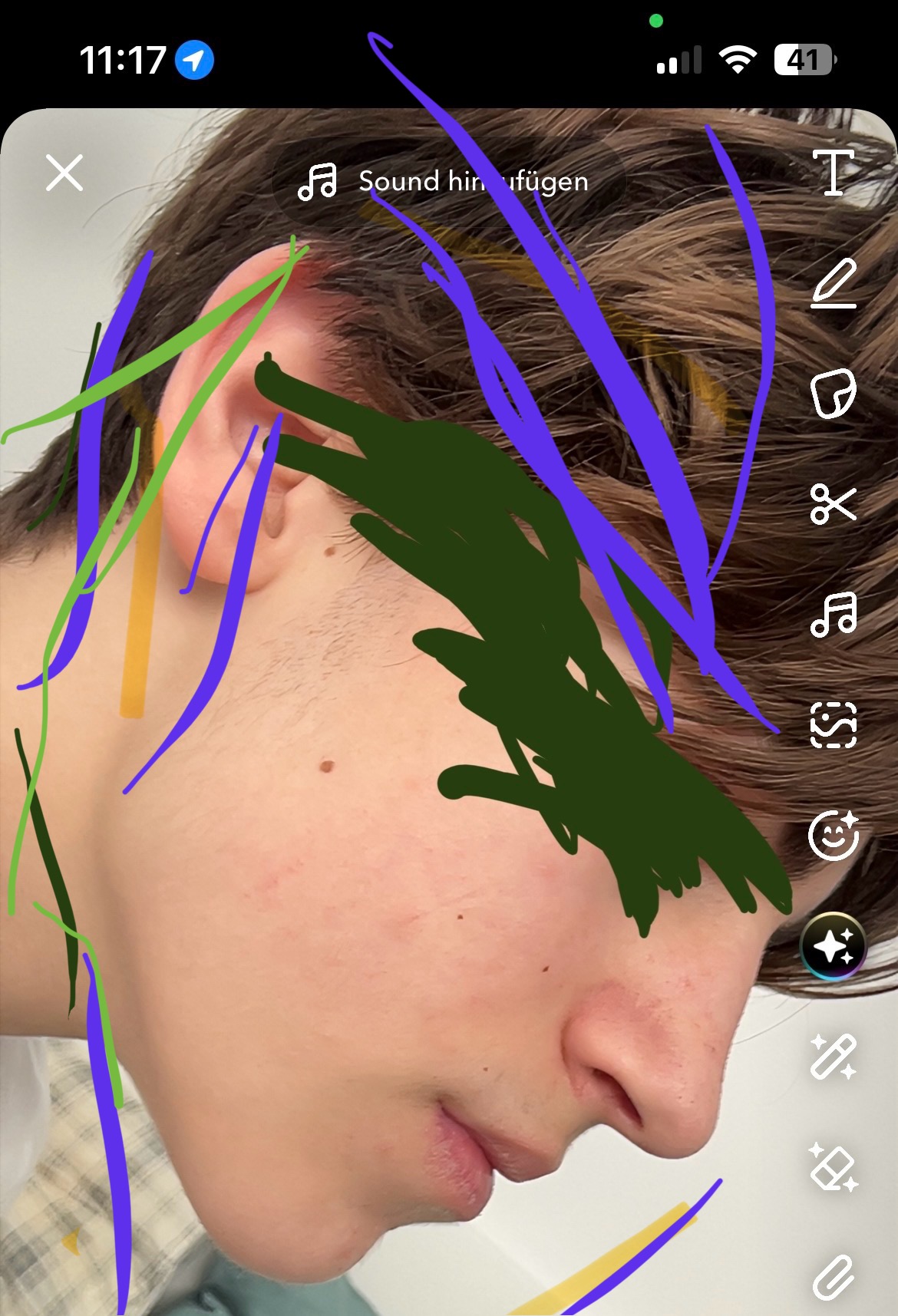
Task: Tap 'Sound hinzufügen' to add a sound
Action: point(448,182)
